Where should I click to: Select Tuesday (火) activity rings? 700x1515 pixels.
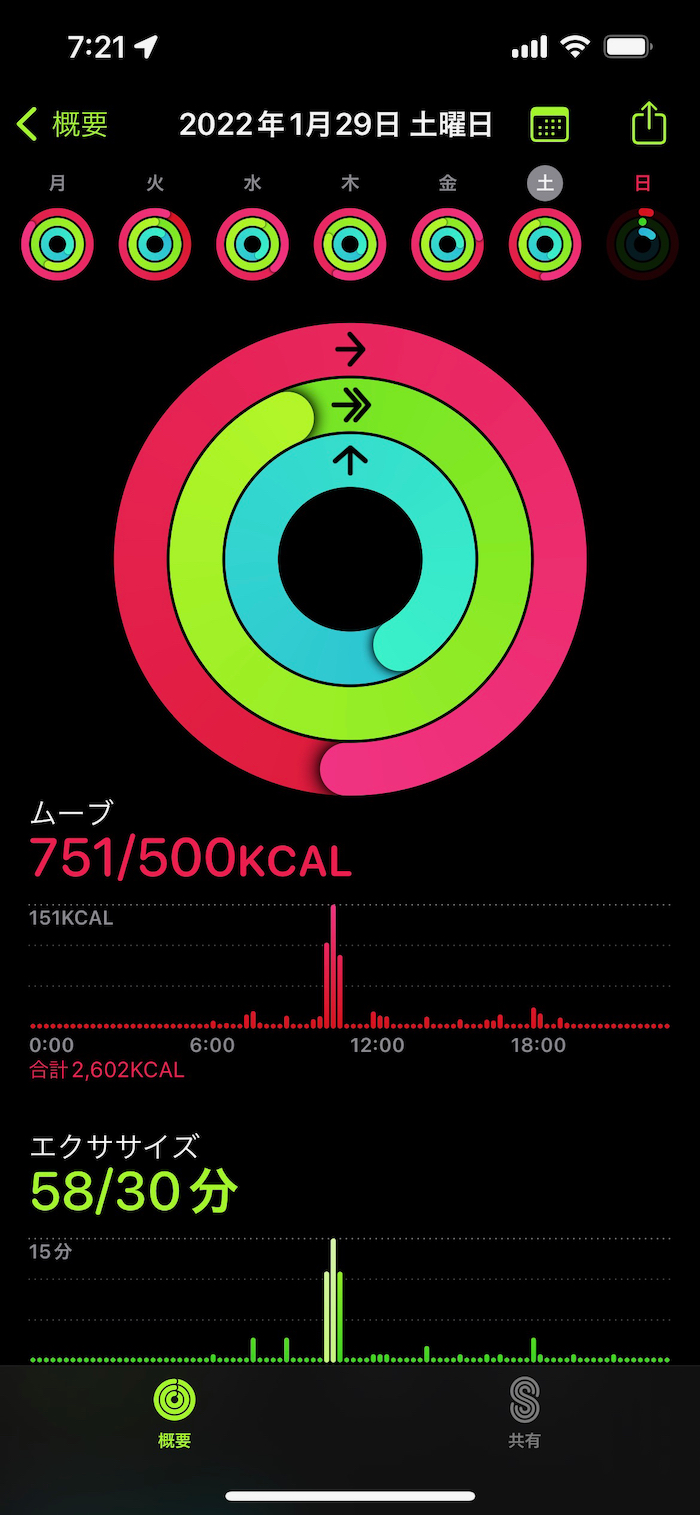click(155, 244)
